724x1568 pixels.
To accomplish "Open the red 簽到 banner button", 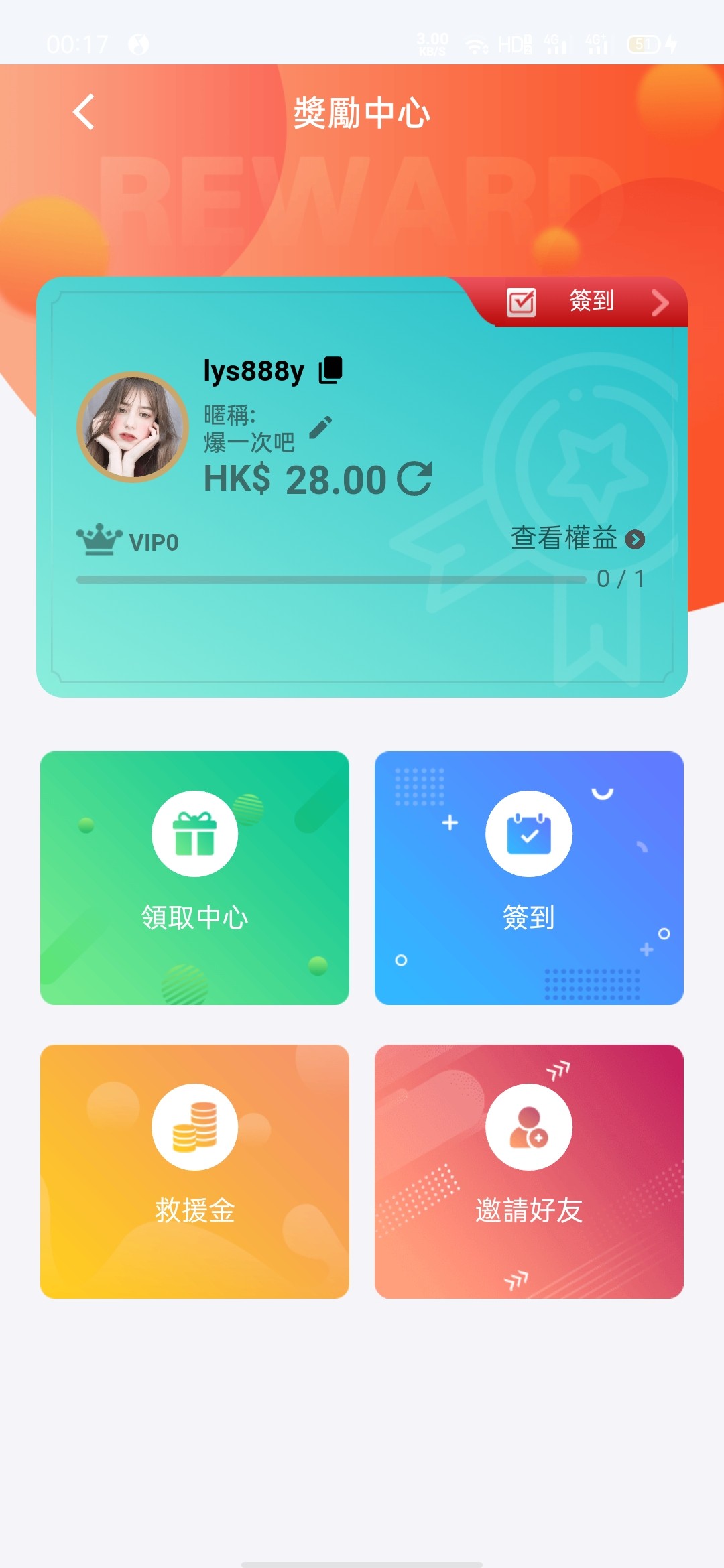I will 590,302.
